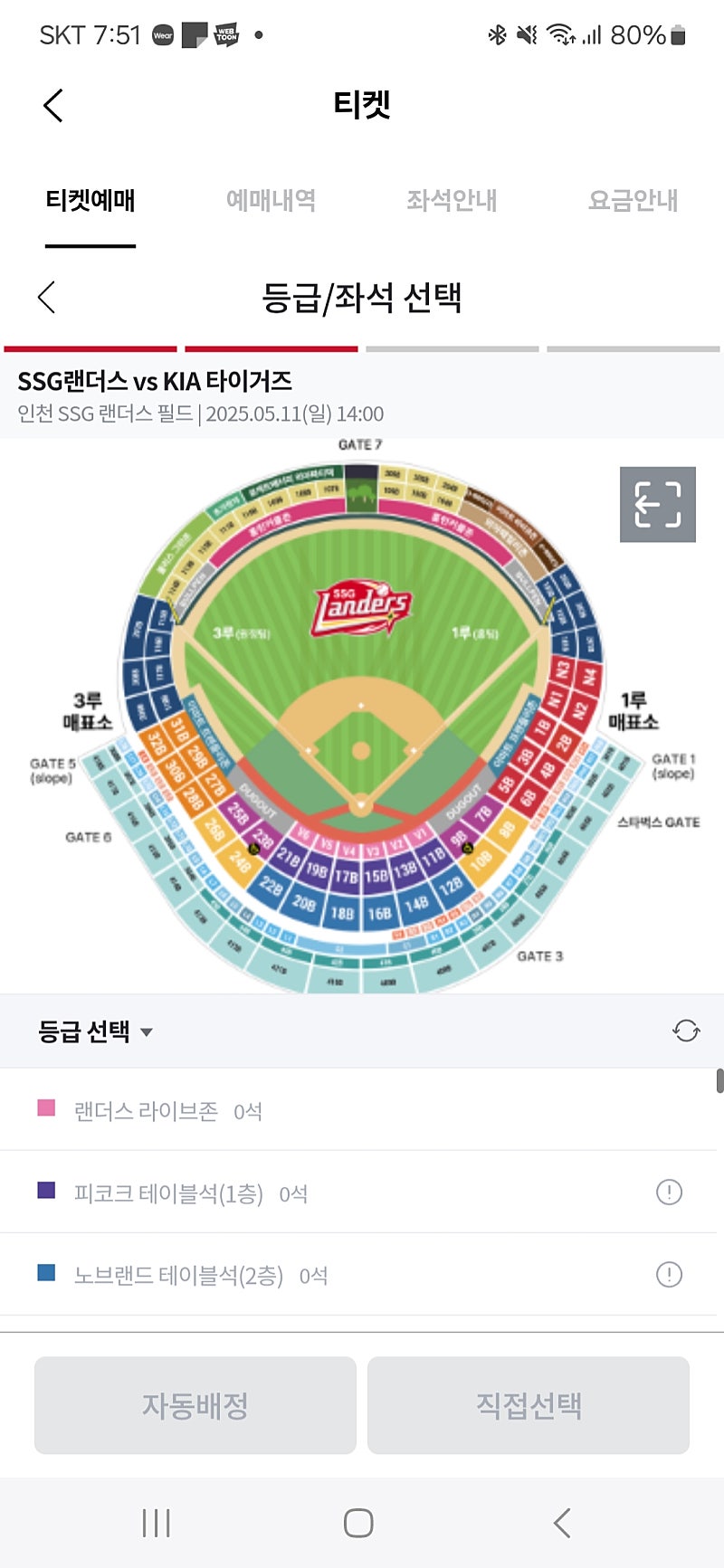The height and width of the screenshot is (1568, 724).
Task: Open the 등급 선택 dropdown
Action: 95,1031
